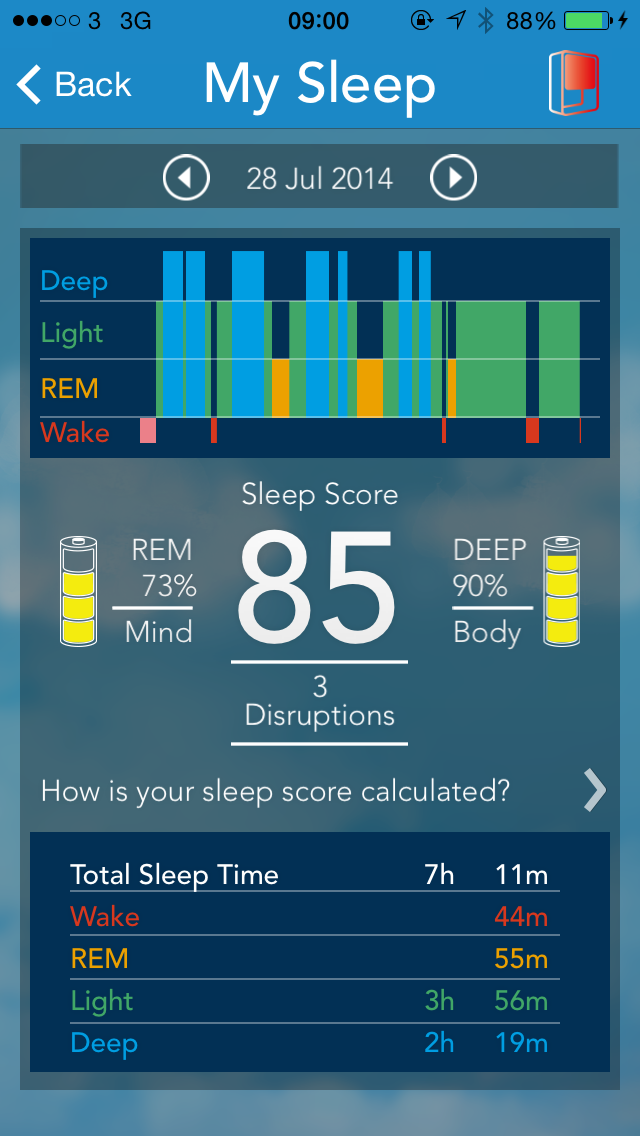Viewport: 640px width, 1136px height.
Task: Open the red door icon in header
Action: click(x=574, y=84)
